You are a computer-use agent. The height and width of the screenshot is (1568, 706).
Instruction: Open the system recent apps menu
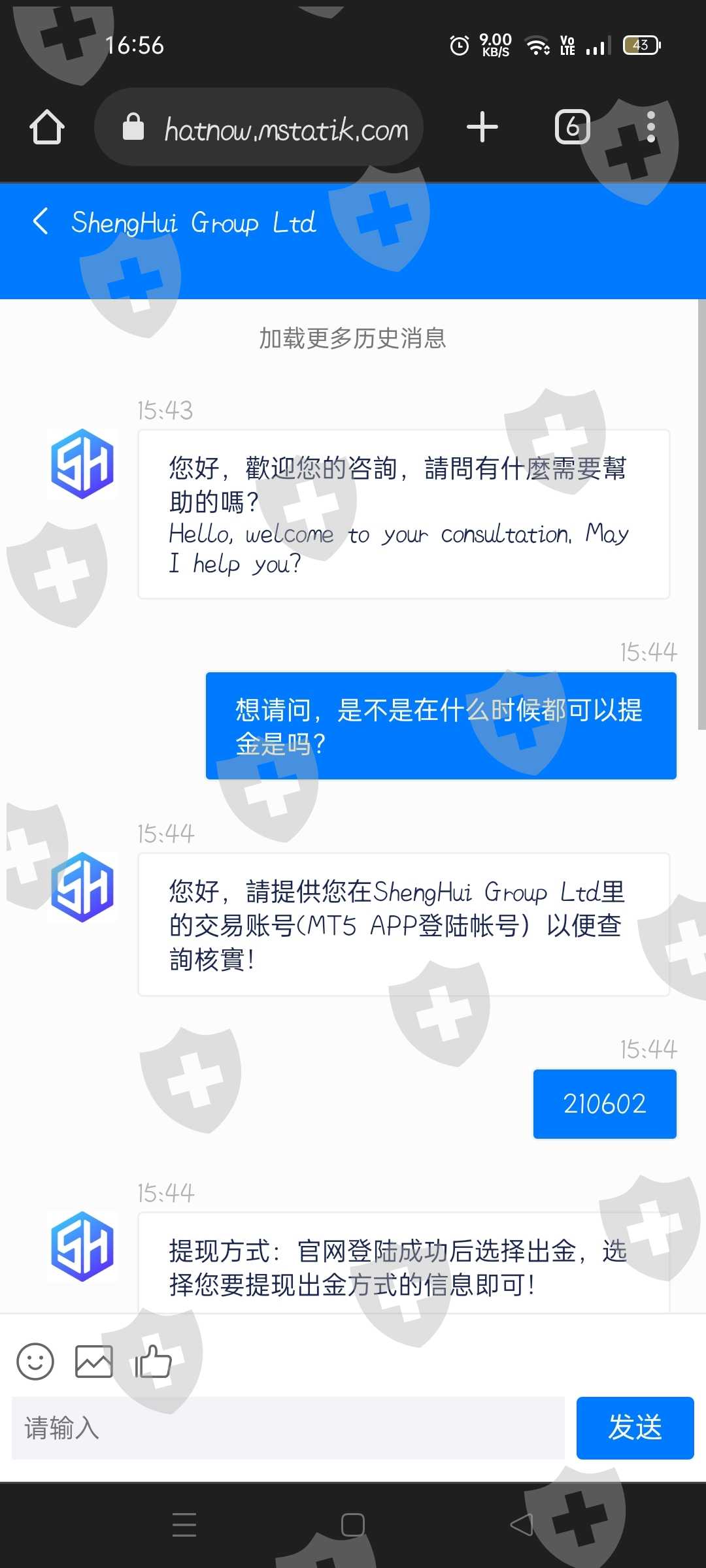[184, 1525]
